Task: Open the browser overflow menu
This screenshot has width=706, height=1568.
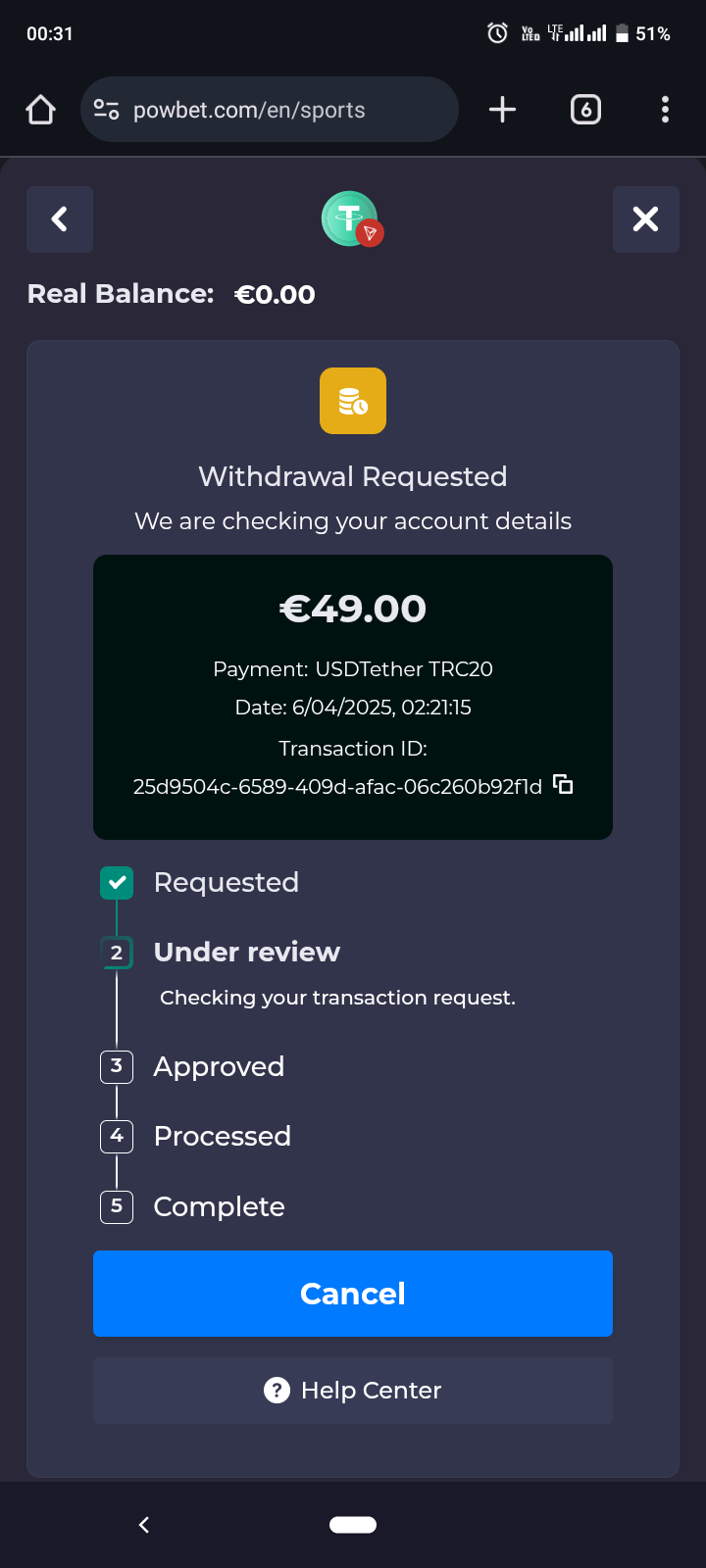Action: 665,110
